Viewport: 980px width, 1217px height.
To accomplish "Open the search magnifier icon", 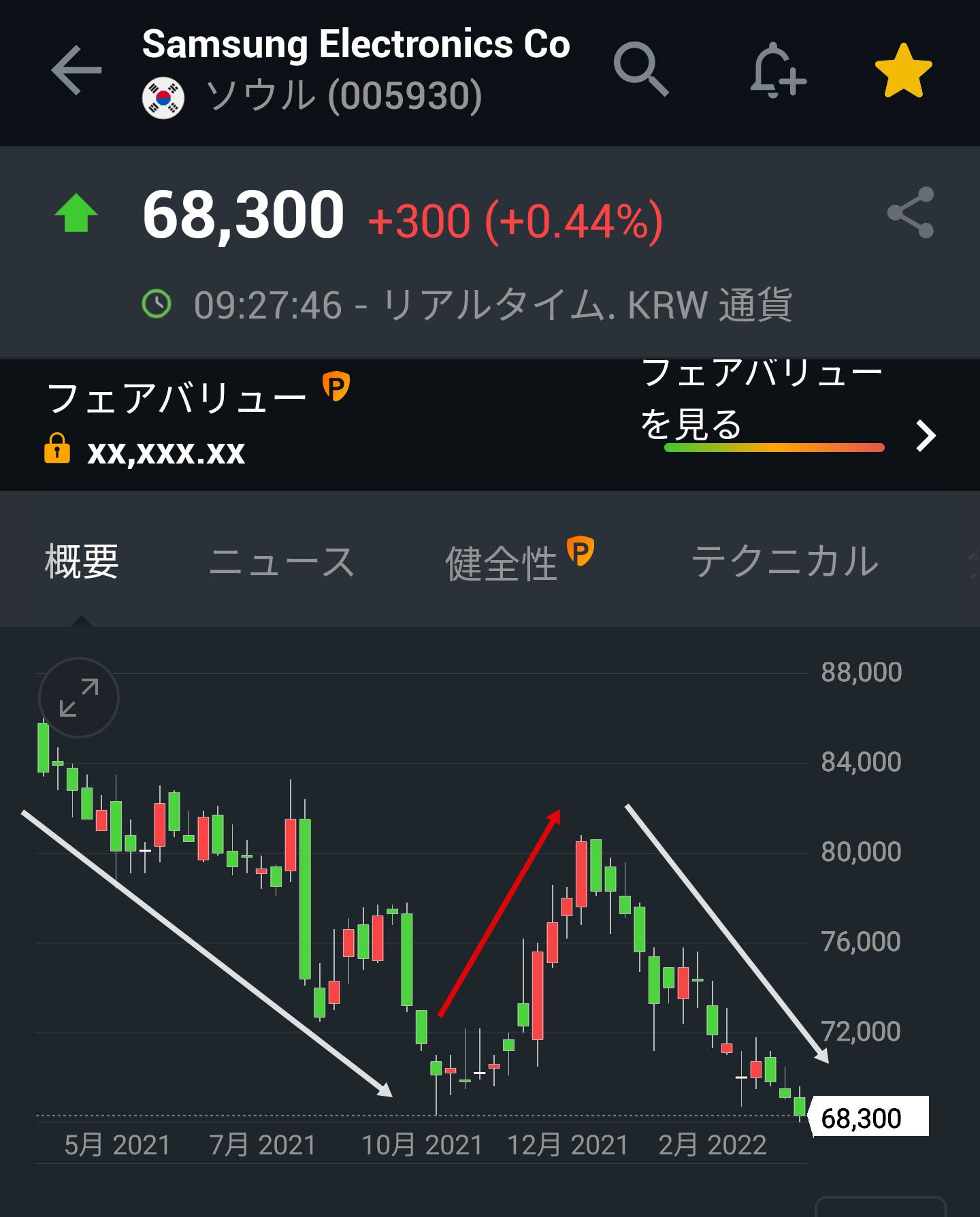I will [640, 70].
